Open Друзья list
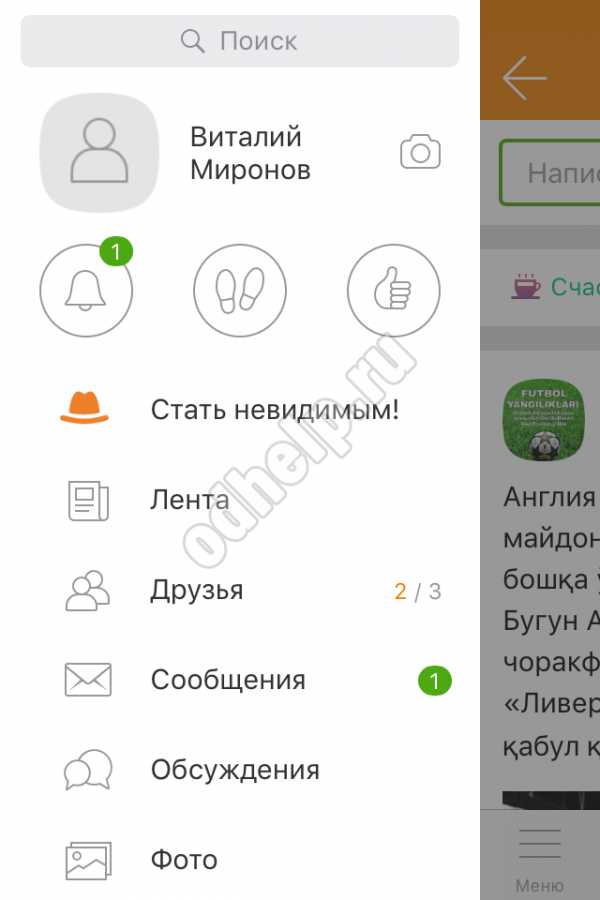The image size is (600, 900). click(196, 590)
